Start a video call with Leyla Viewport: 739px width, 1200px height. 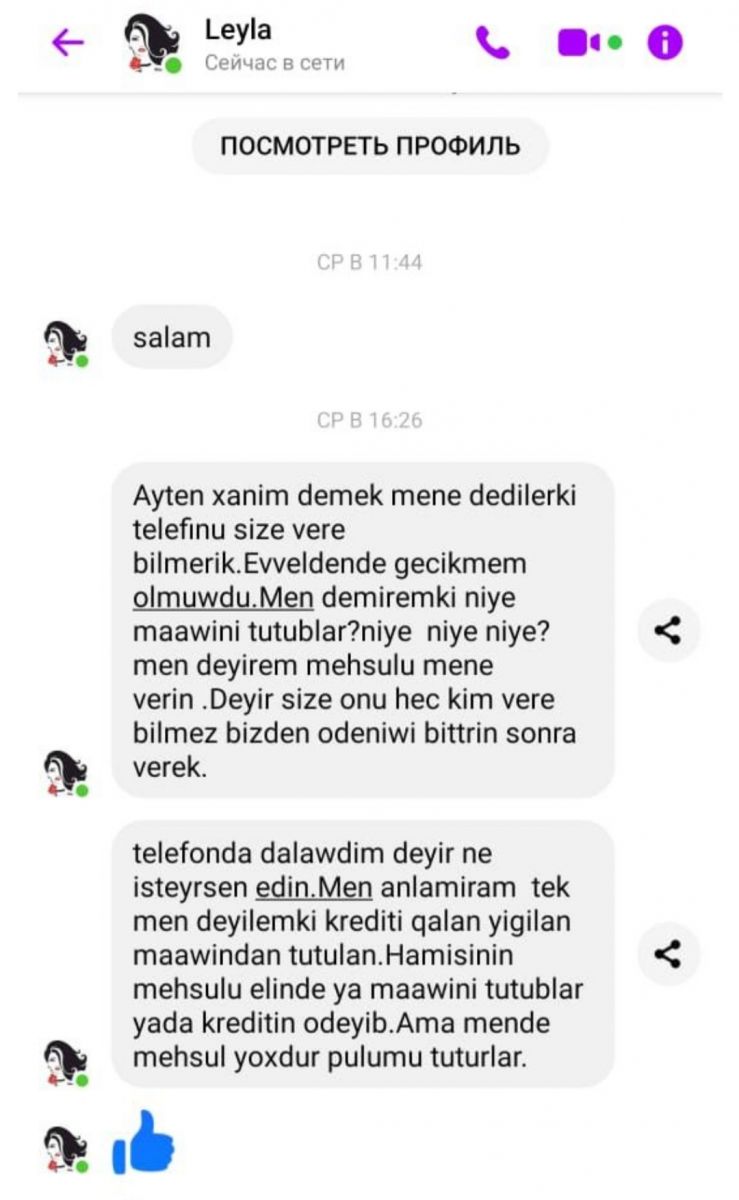click(589, 43)
